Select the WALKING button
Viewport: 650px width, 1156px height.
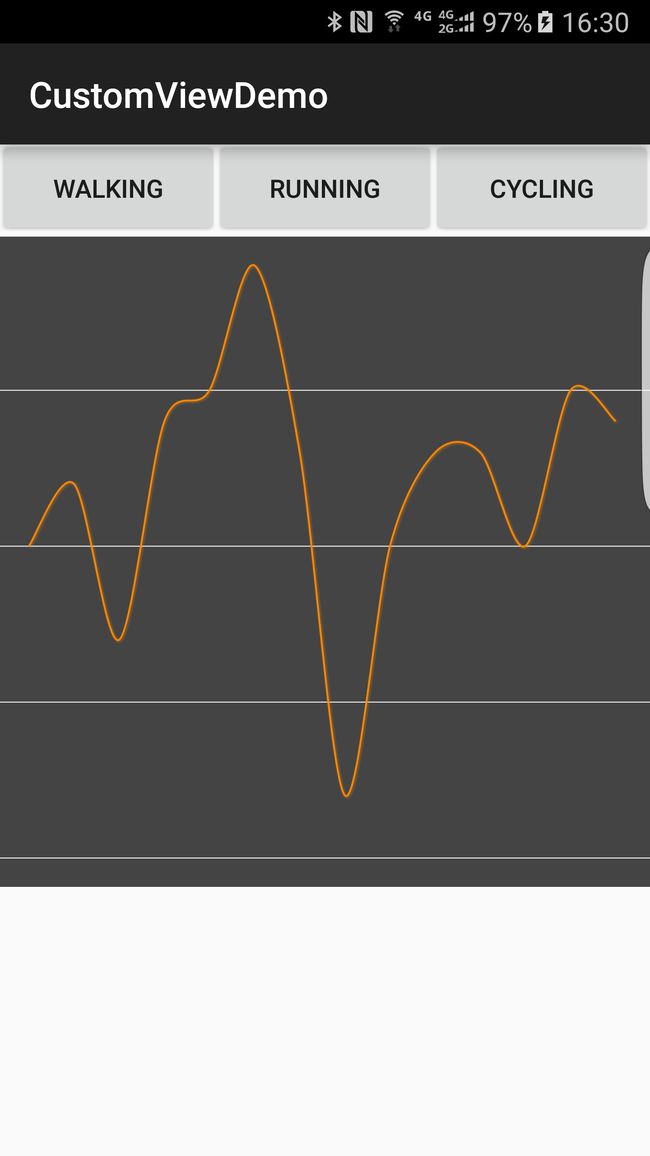108,189
